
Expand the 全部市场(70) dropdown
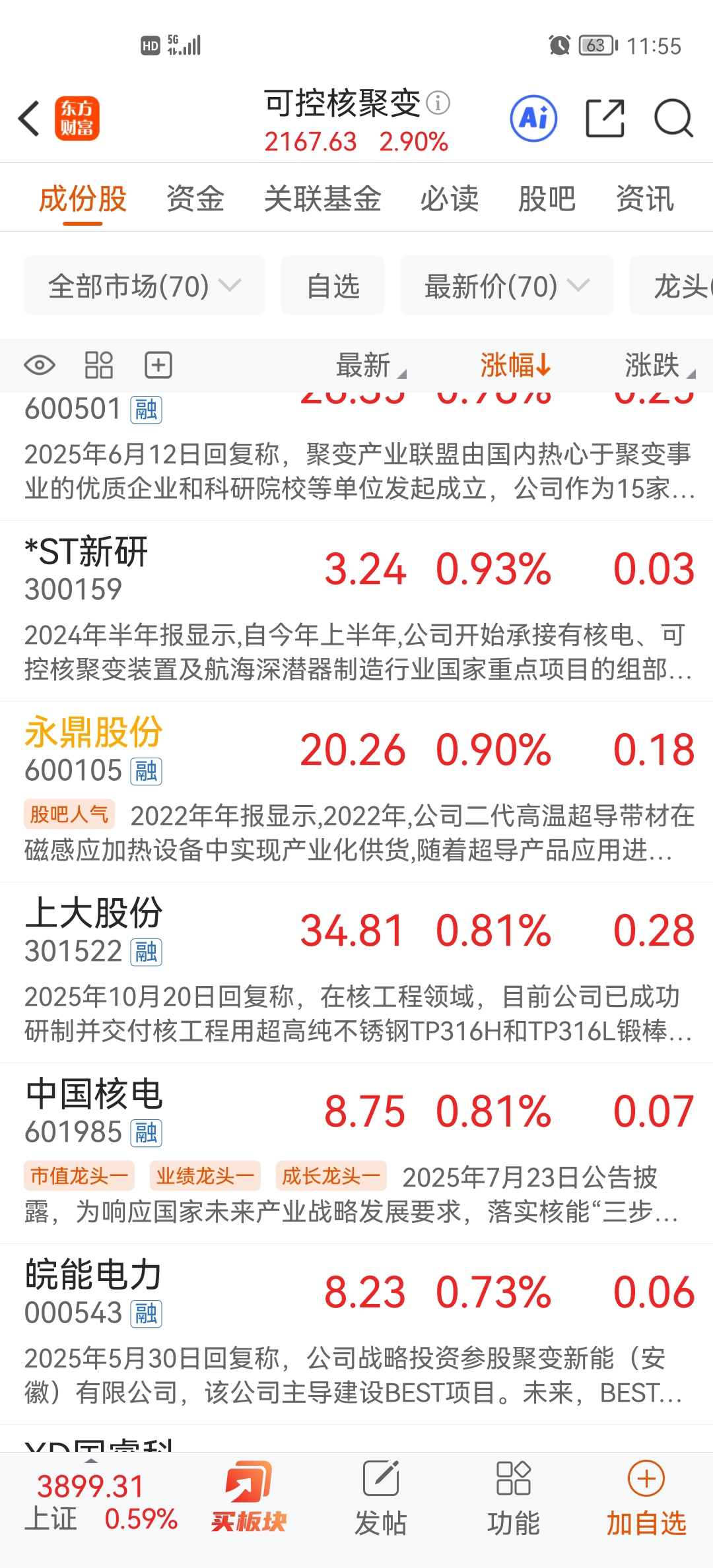pyautogui.click(x=144, y=286)
